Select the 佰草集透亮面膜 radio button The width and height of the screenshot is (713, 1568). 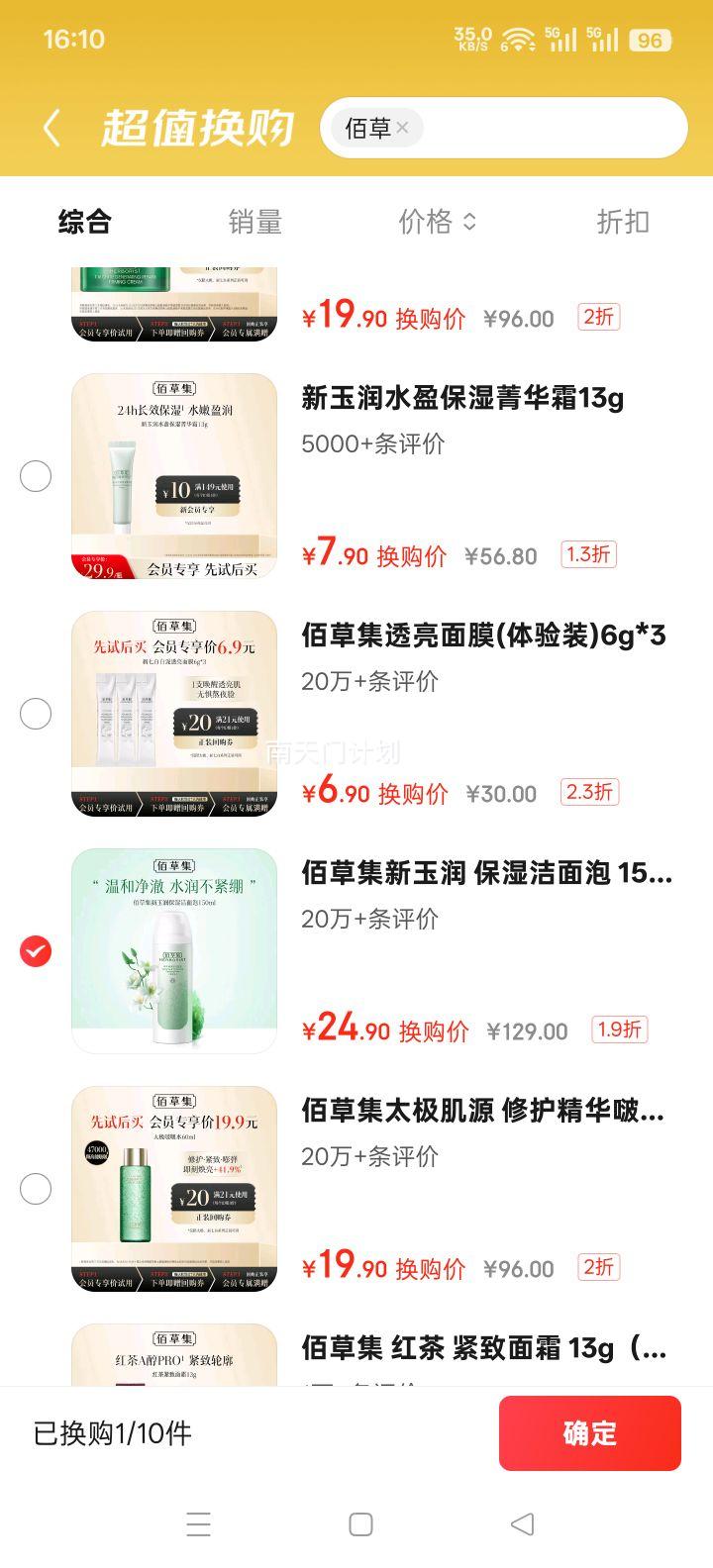[36, 713]
